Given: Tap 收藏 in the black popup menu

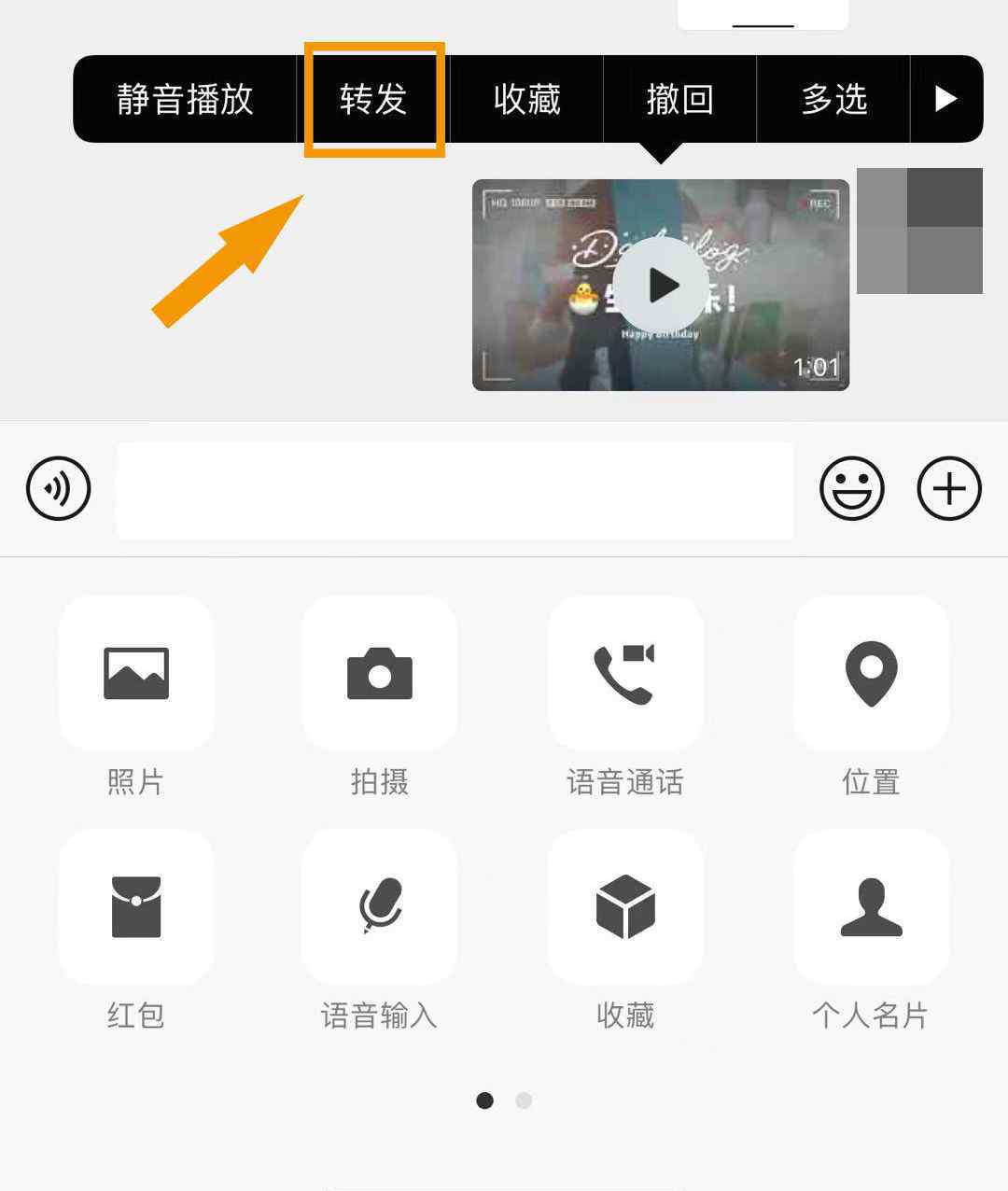Looking at the screenshot, I should (526, 99).
